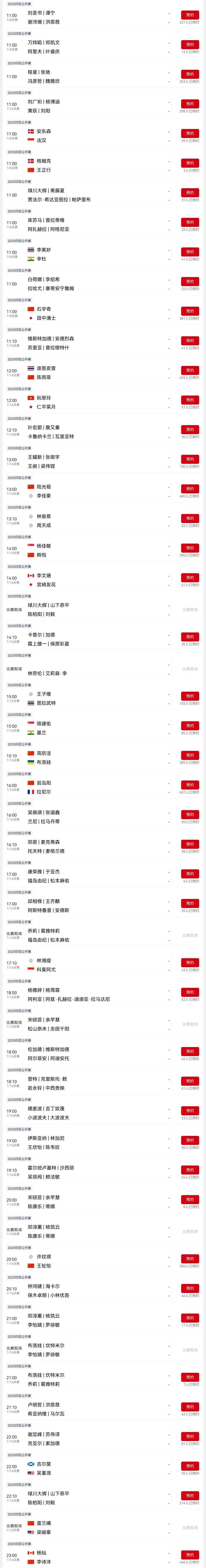The width and height of the screenshot is (206, 1568).
Task: Reserve 石宇奇 vs 田中湧士 match
Action: click(x=190, y=311)
